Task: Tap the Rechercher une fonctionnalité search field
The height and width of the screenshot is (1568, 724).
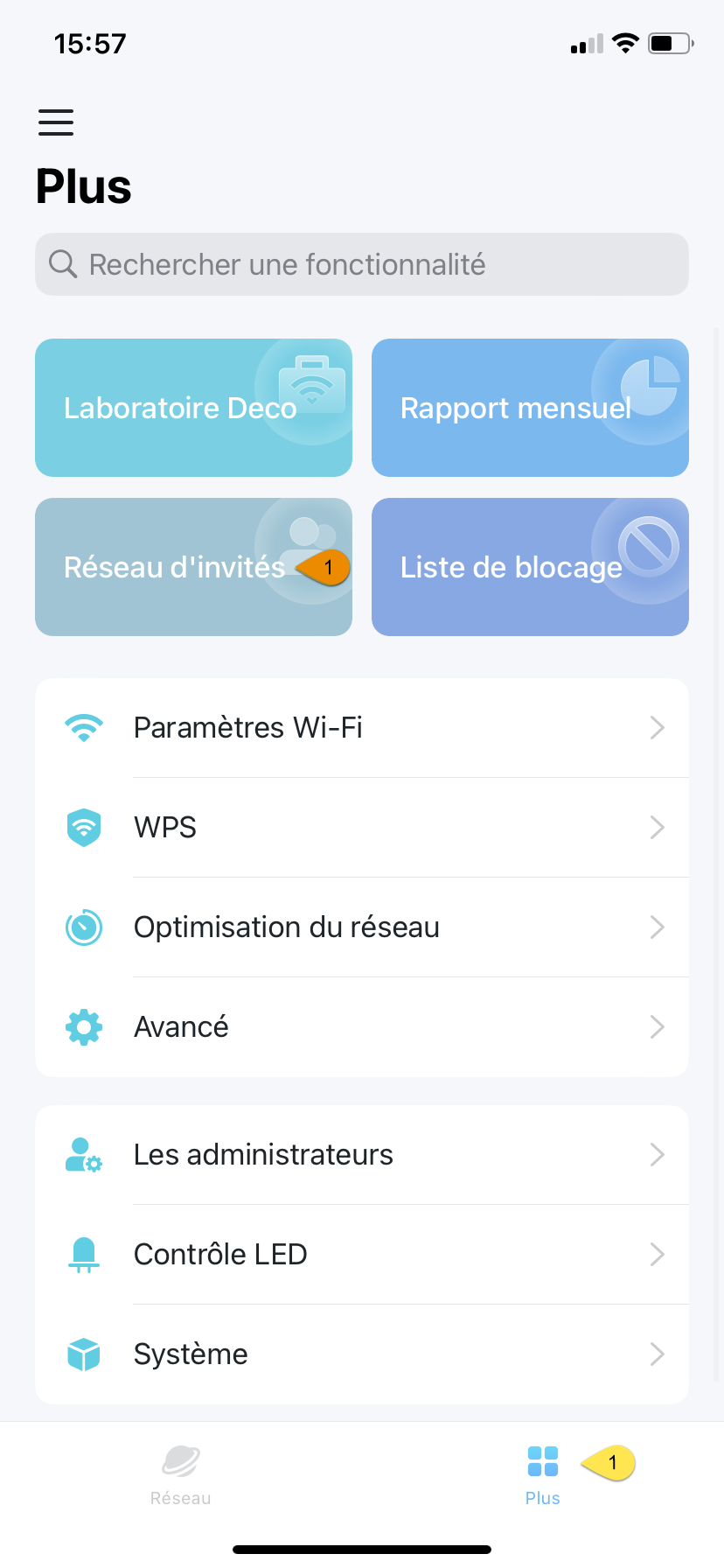Action: tap(362, 264)
